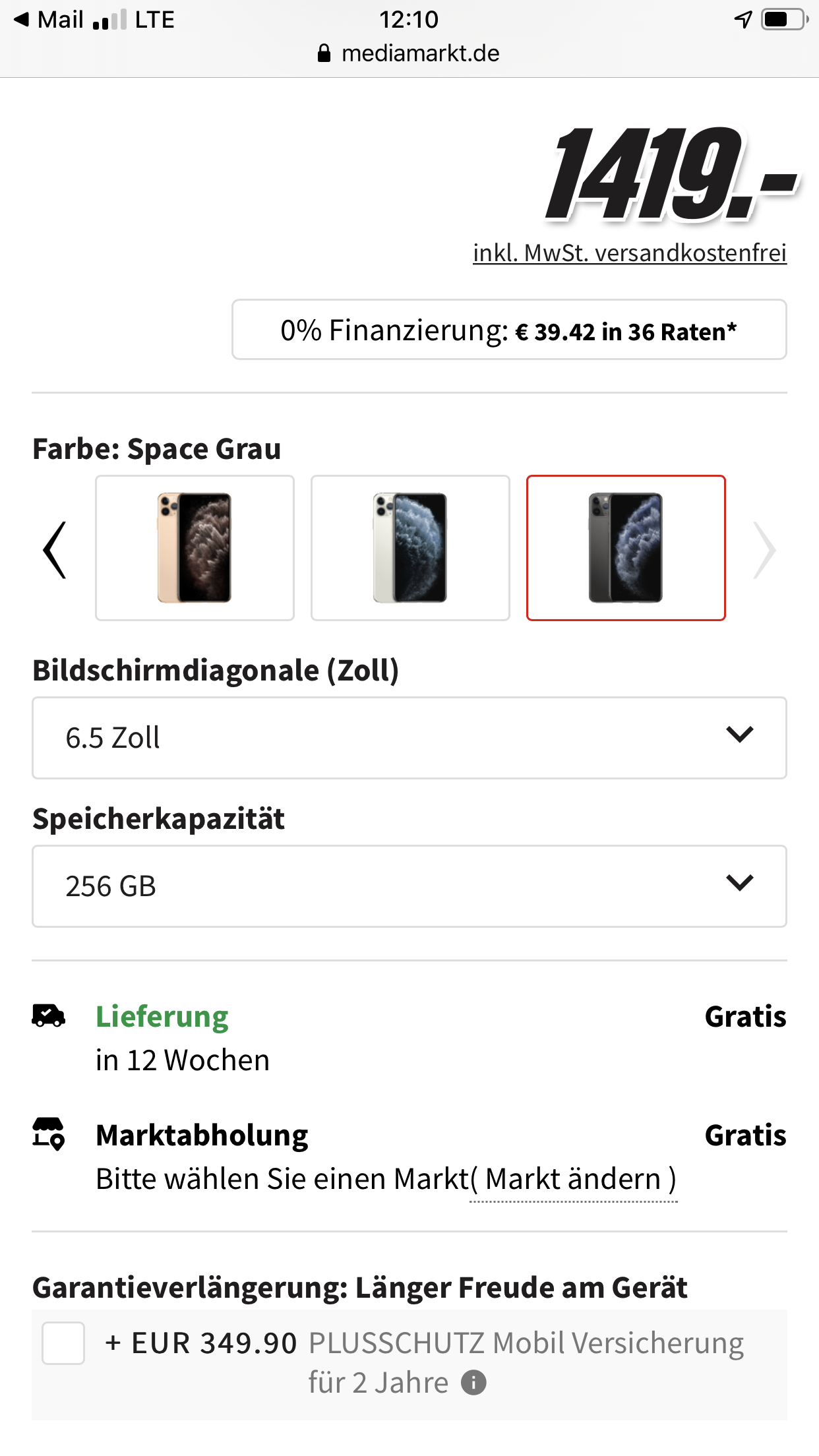Select the silver color variant
This screenshot has width=819, height=1456.
410,548
